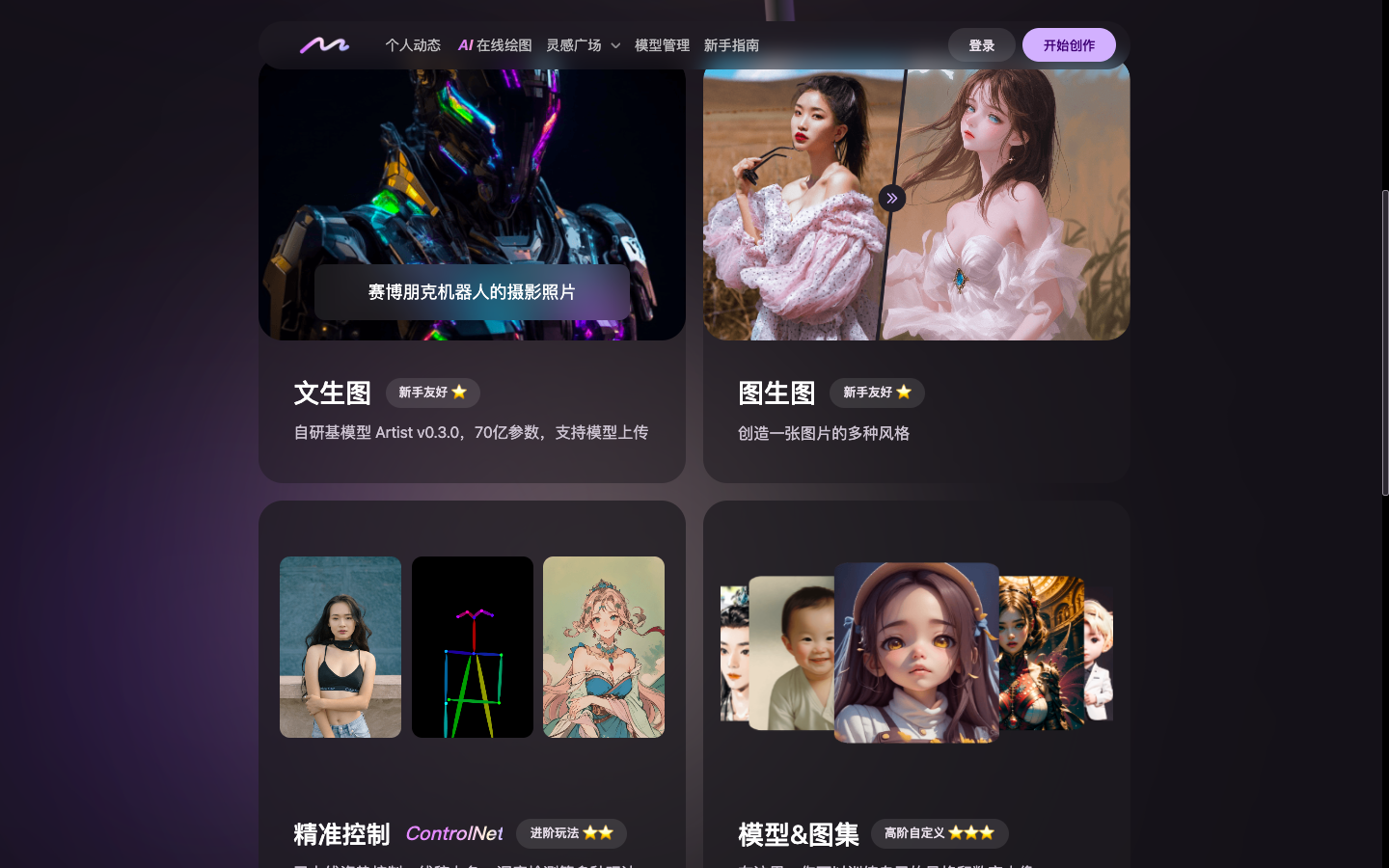The image size is (1389, 868).
Task: Open the 个人动态 nav item
Action: pos(412,45)
